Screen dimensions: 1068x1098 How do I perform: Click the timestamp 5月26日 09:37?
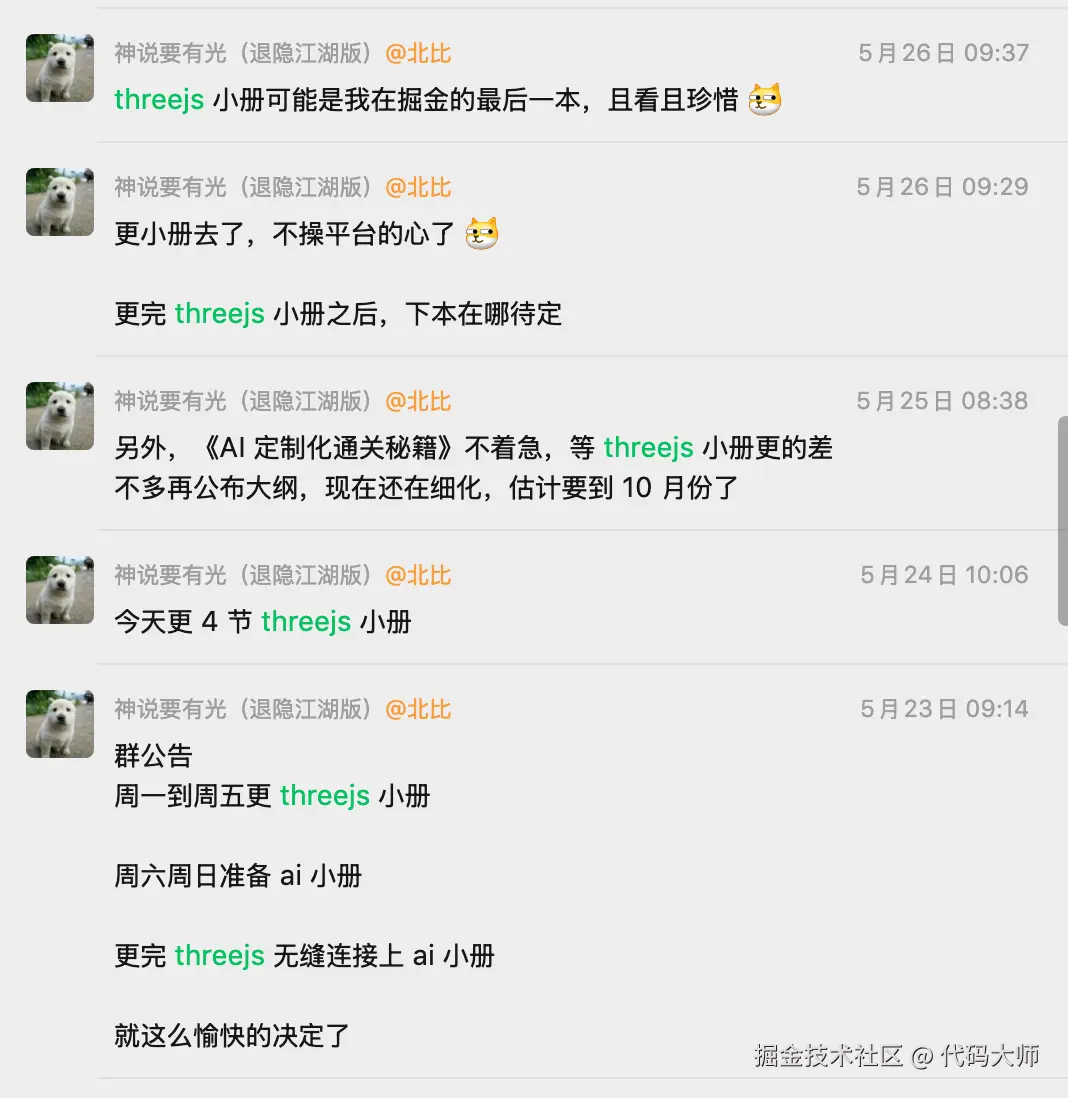[x=942, y=53]
